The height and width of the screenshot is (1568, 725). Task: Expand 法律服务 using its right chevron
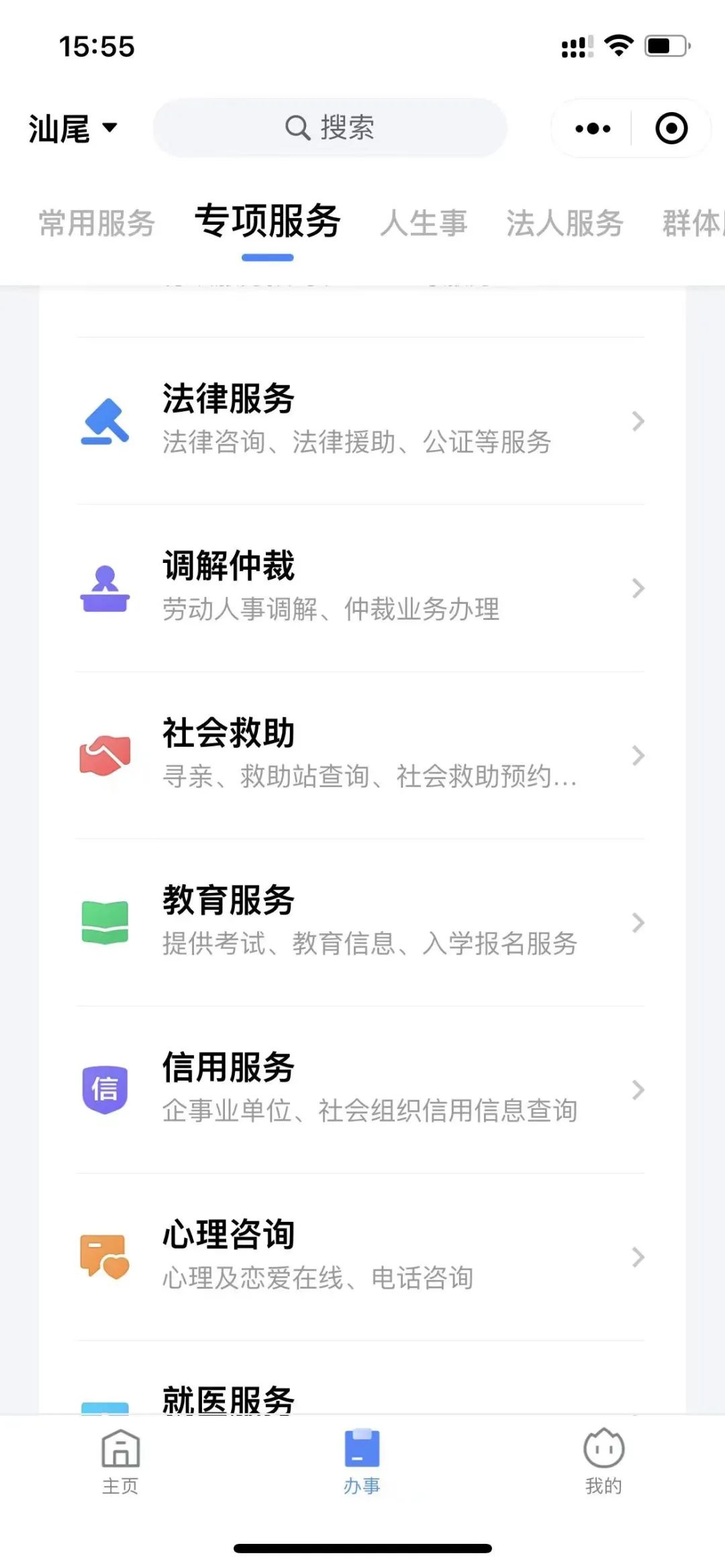click(636, 421)
